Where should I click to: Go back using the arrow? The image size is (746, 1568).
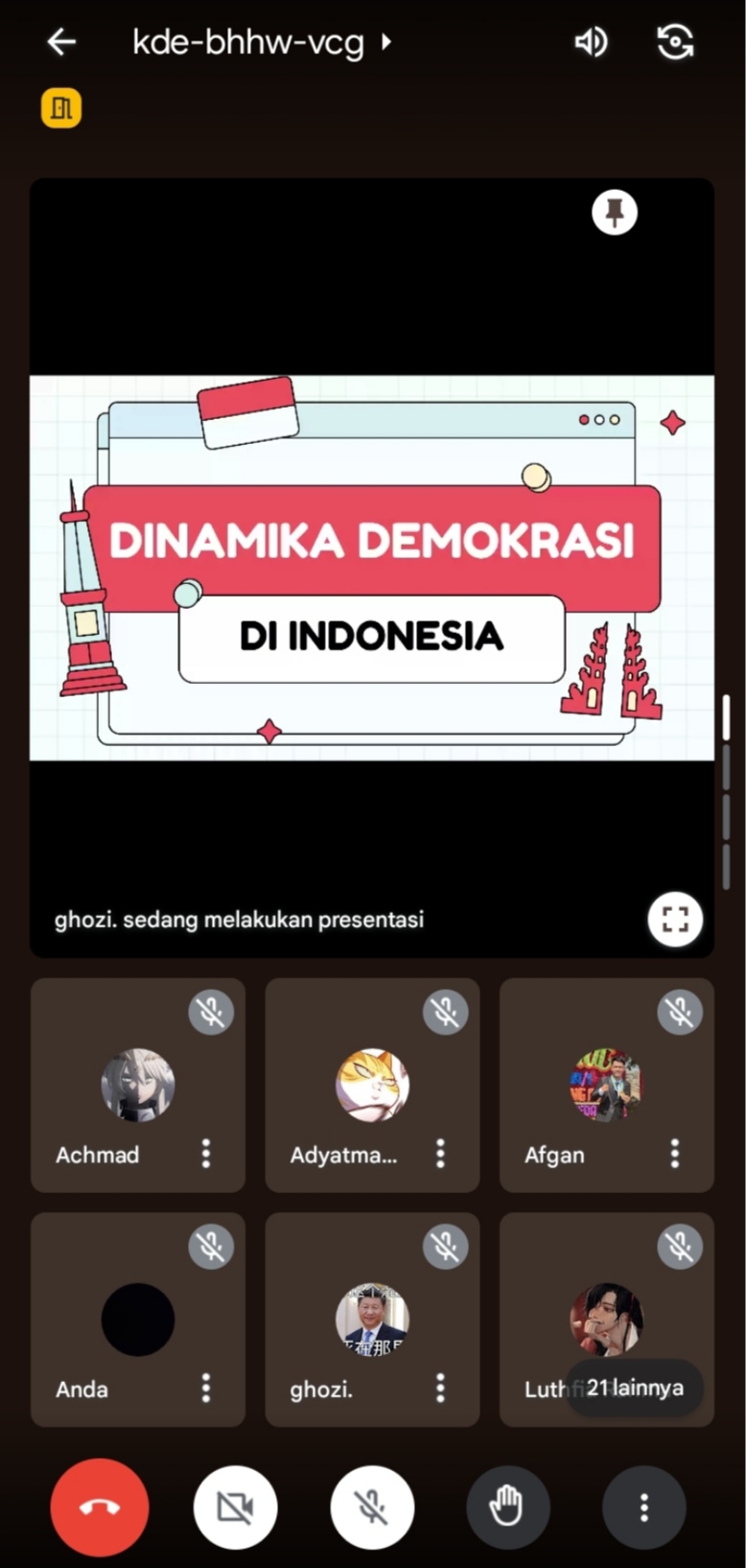coord(61,42)
